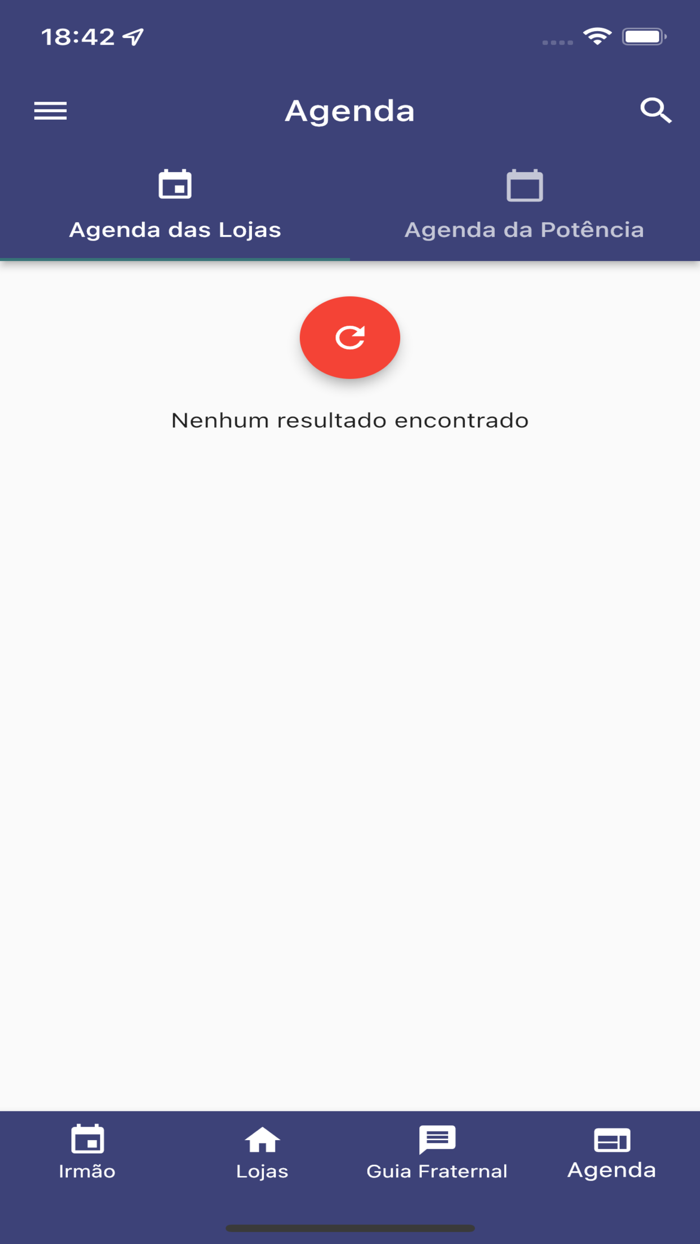Go to the Irmão tab
700x1244 pixels.
[x=87, y=1152]
